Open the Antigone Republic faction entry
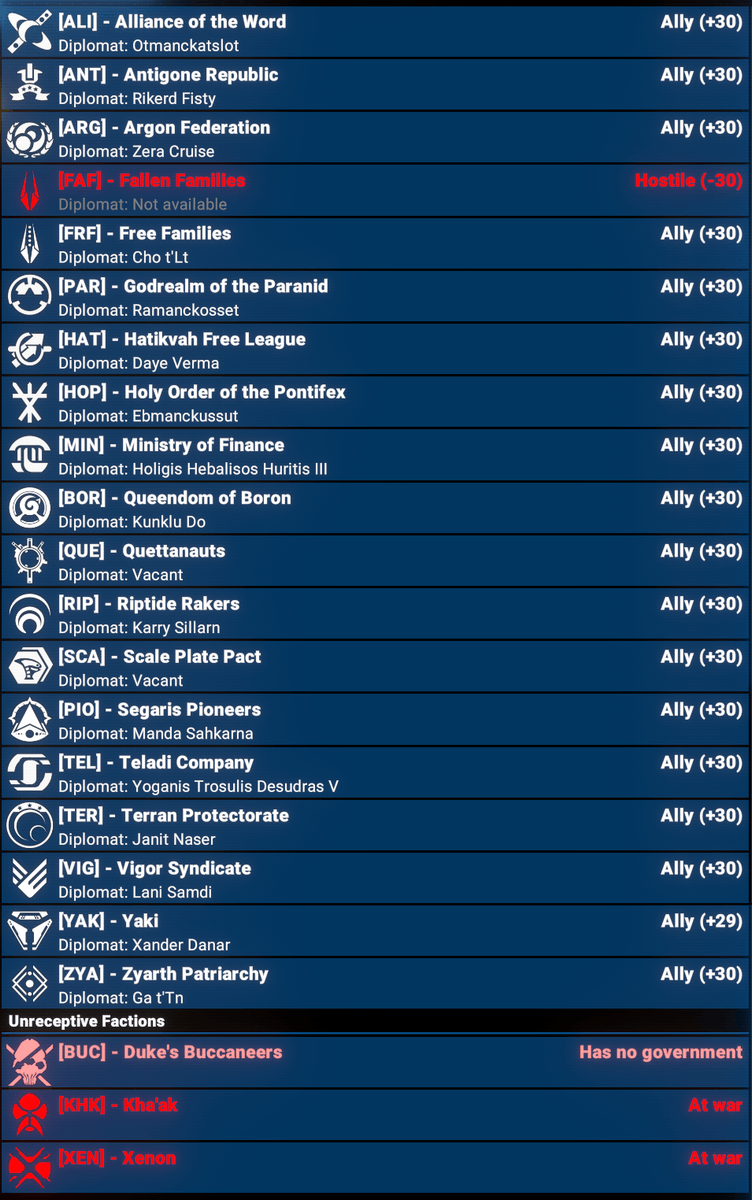Viewport: 752px width, 1200px height. click(x=376, y=85)
